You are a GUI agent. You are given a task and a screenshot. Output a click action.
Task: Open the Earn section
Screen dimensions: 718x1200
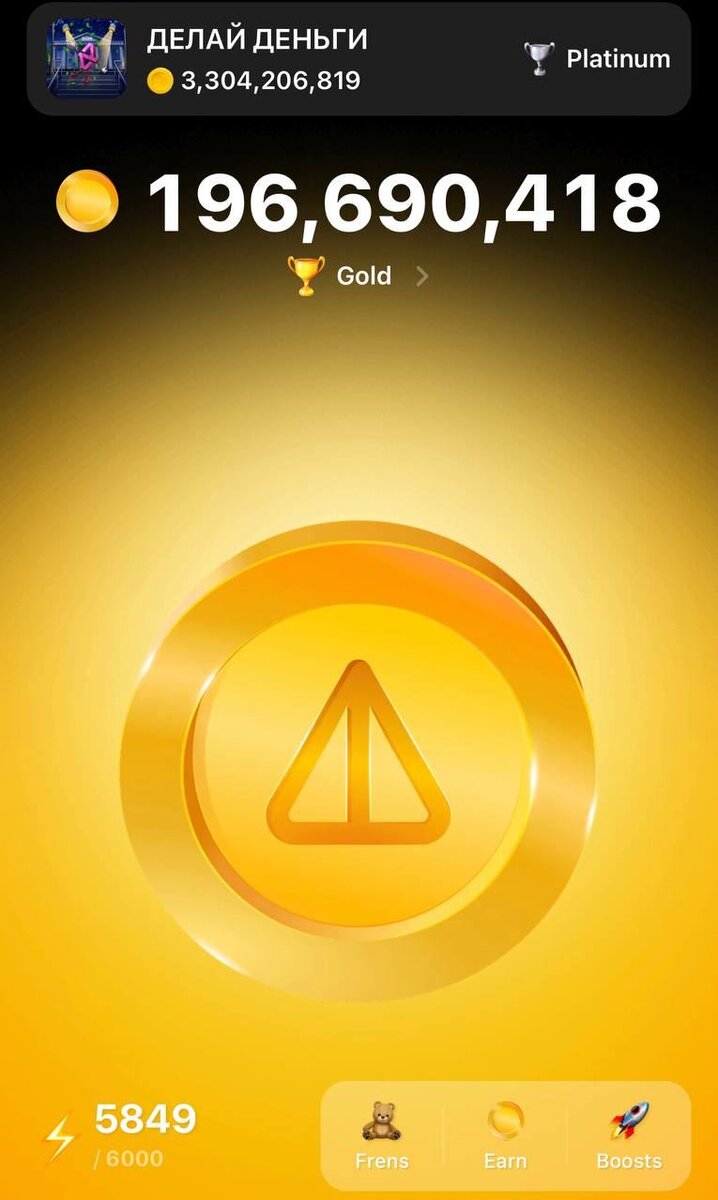click(x=505, y=1135)
